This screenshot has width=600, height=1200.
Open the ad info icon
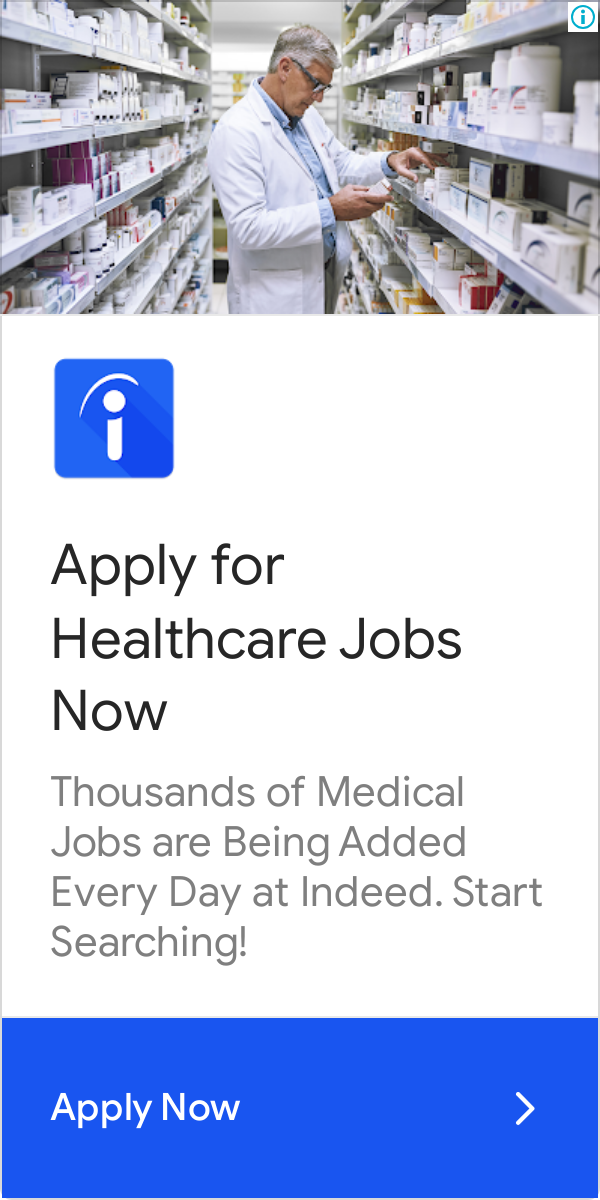(583, 16)
